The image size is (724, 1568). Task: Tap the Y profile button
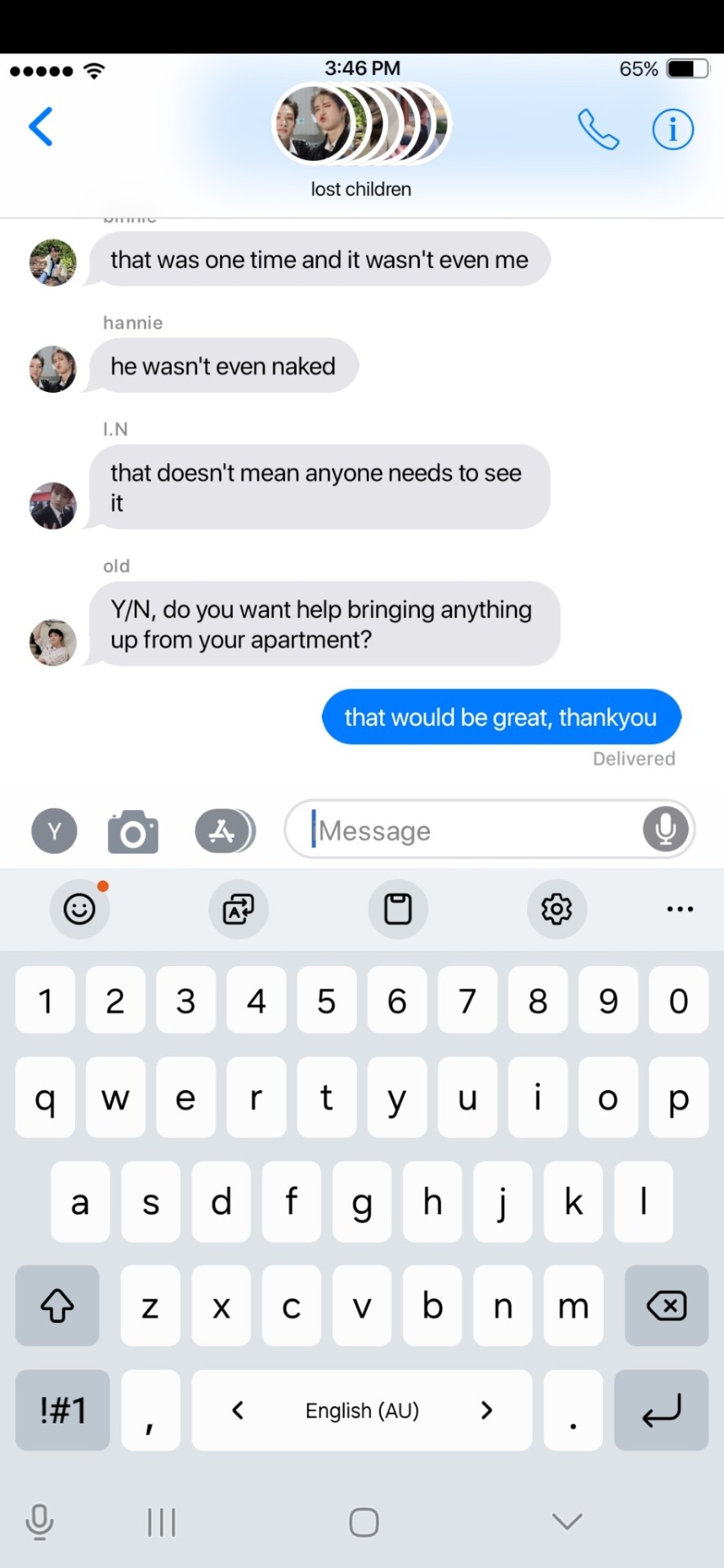(54, 831)
